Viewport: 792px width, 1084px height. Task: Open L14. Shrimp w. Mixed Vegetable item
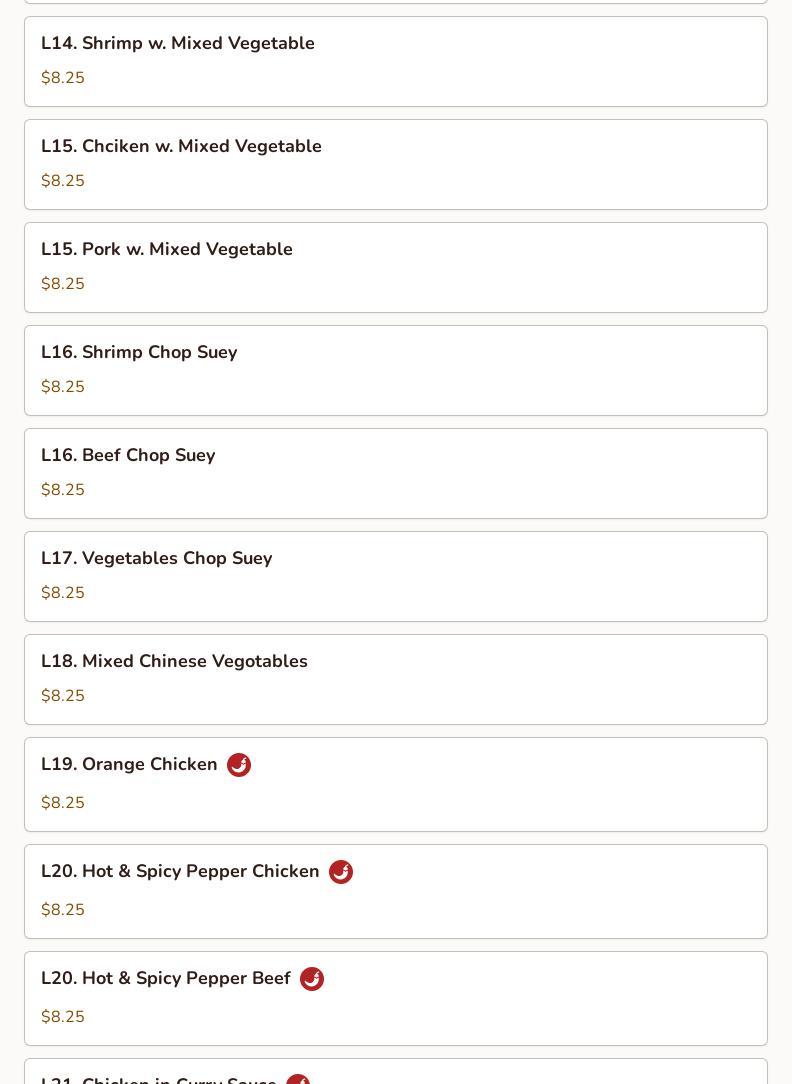(x=395, y=61)
